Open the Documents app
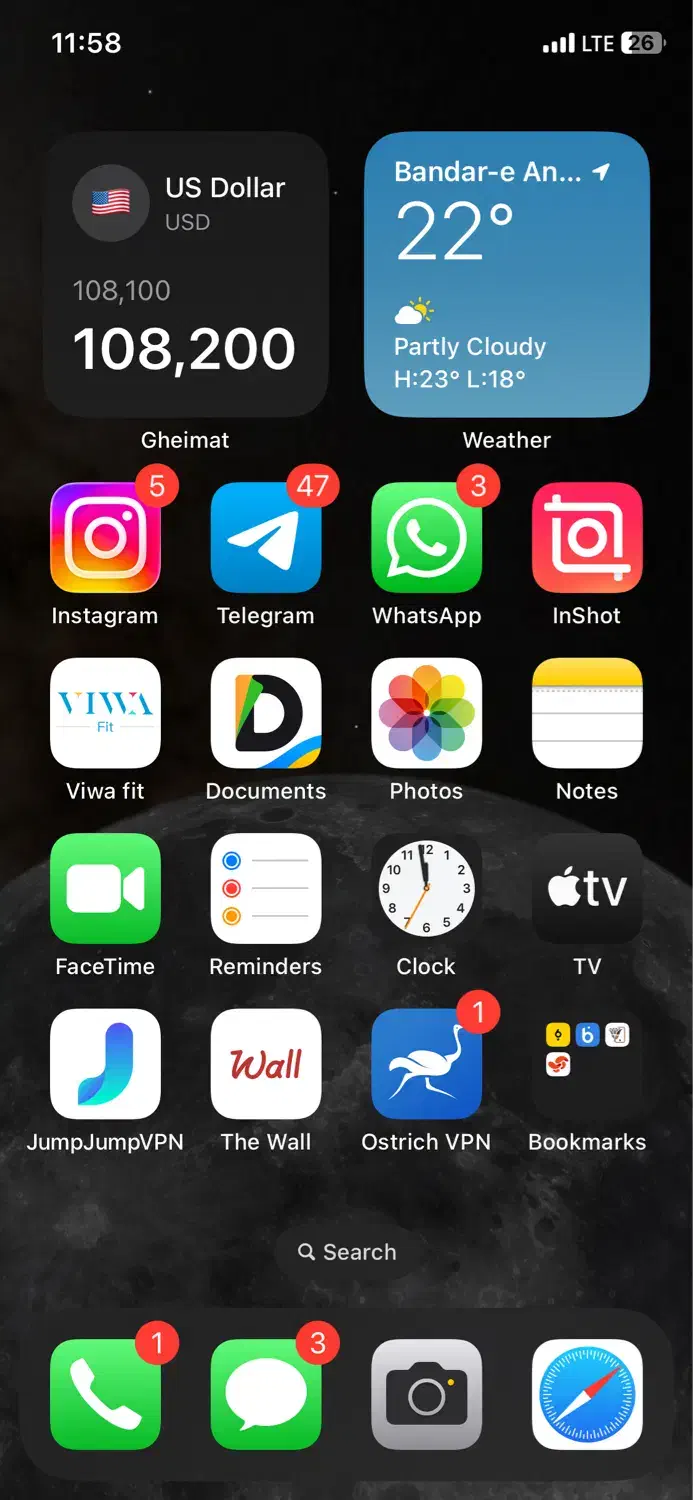 (266, 713)
